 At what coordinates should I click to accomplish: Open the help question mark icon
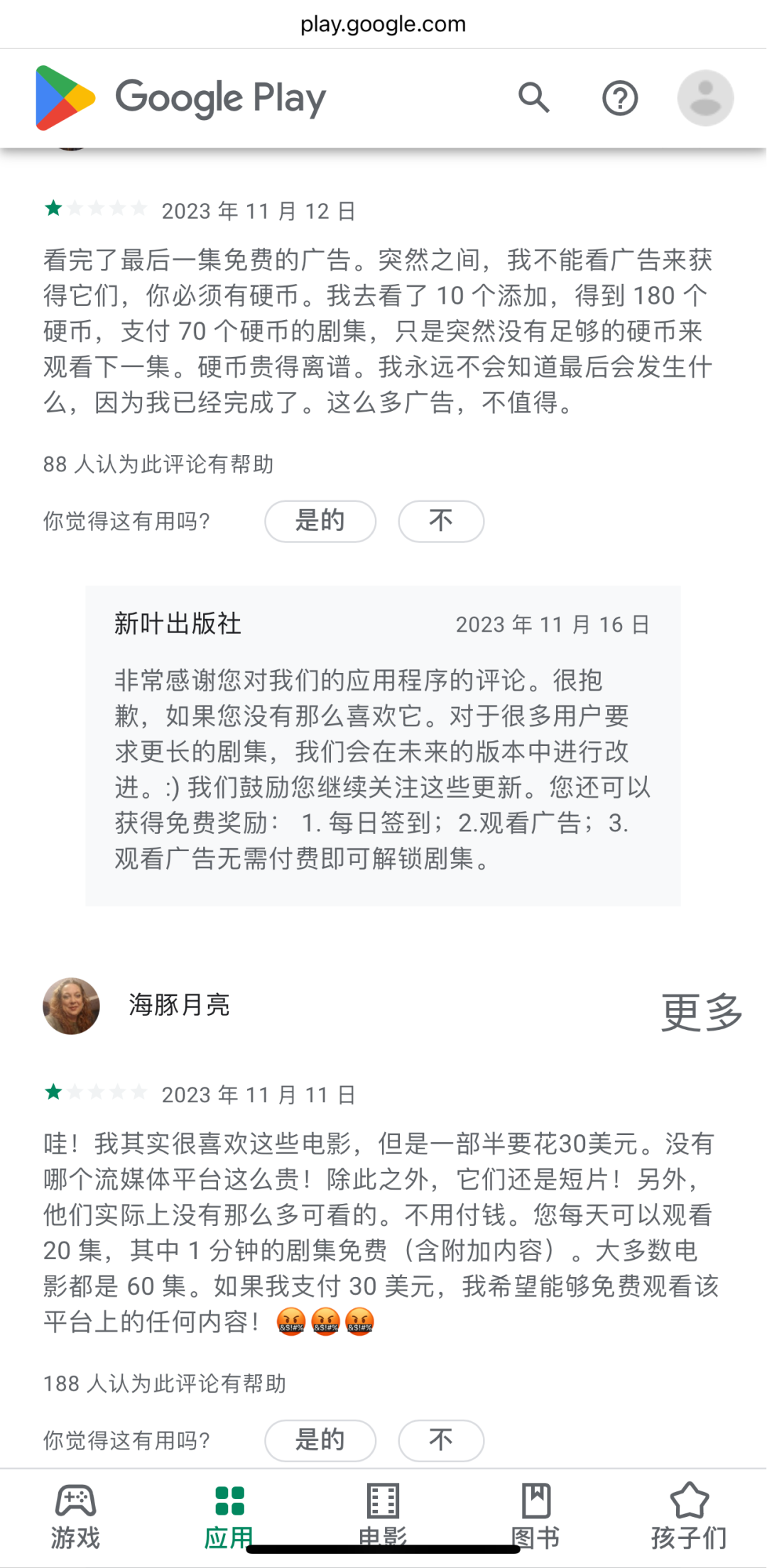pyautogui.click(x=620, y=98)
